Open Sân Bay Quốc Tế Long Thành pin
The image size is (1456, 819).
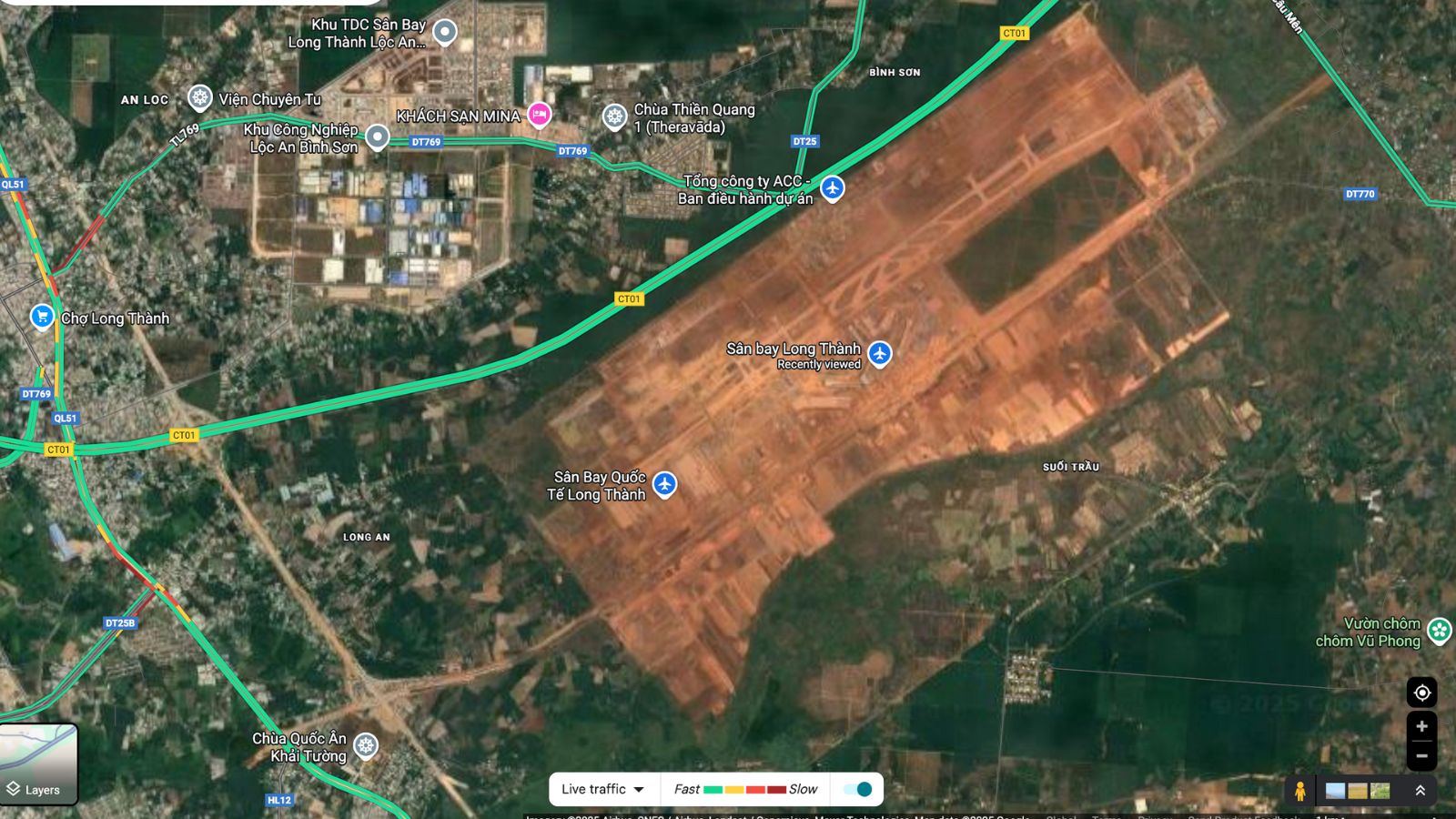665,484
